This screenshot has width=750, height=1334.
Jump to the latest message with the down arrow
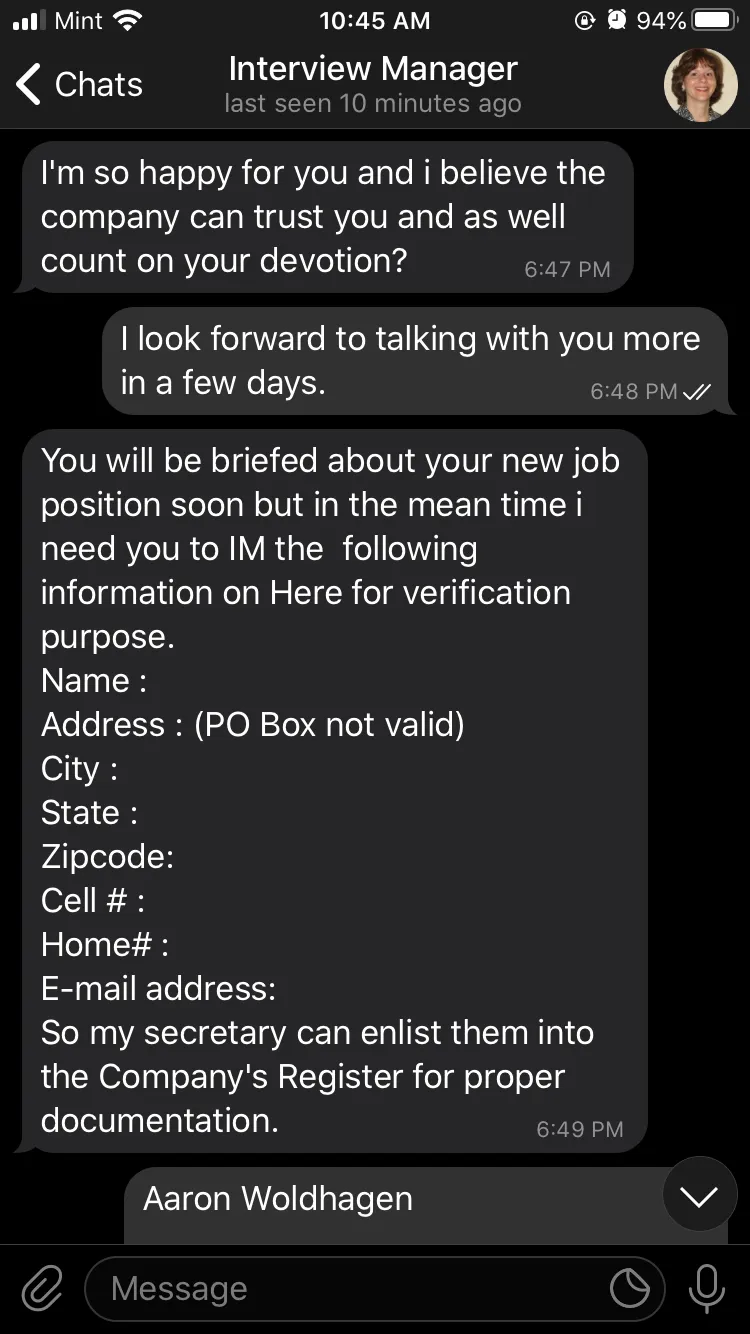point(699,1194)
